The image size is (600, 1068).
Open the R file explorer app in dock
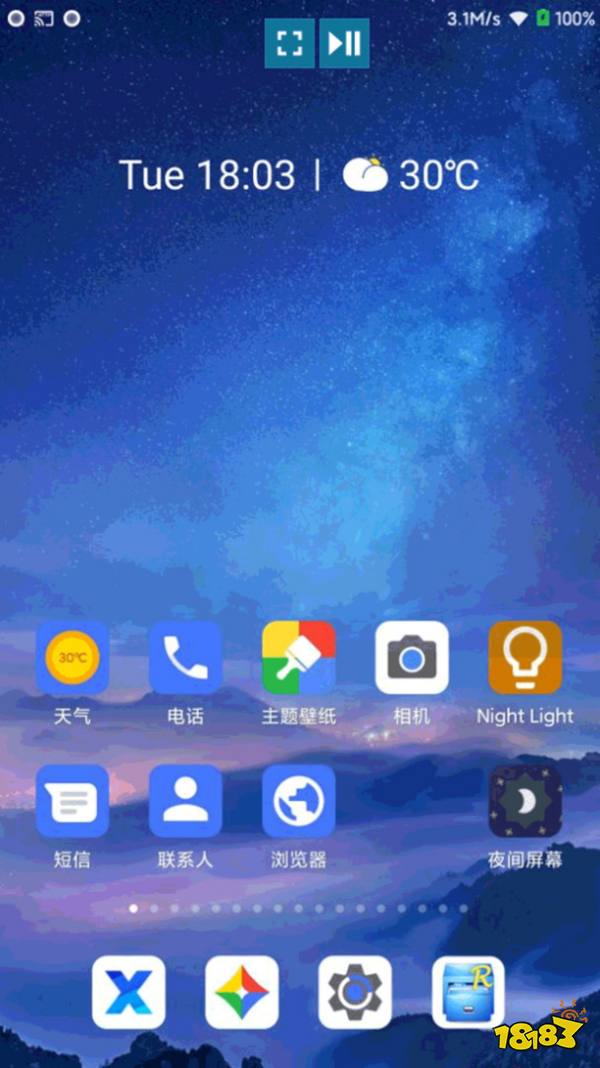pyautogui.click(x=467, y=992)
